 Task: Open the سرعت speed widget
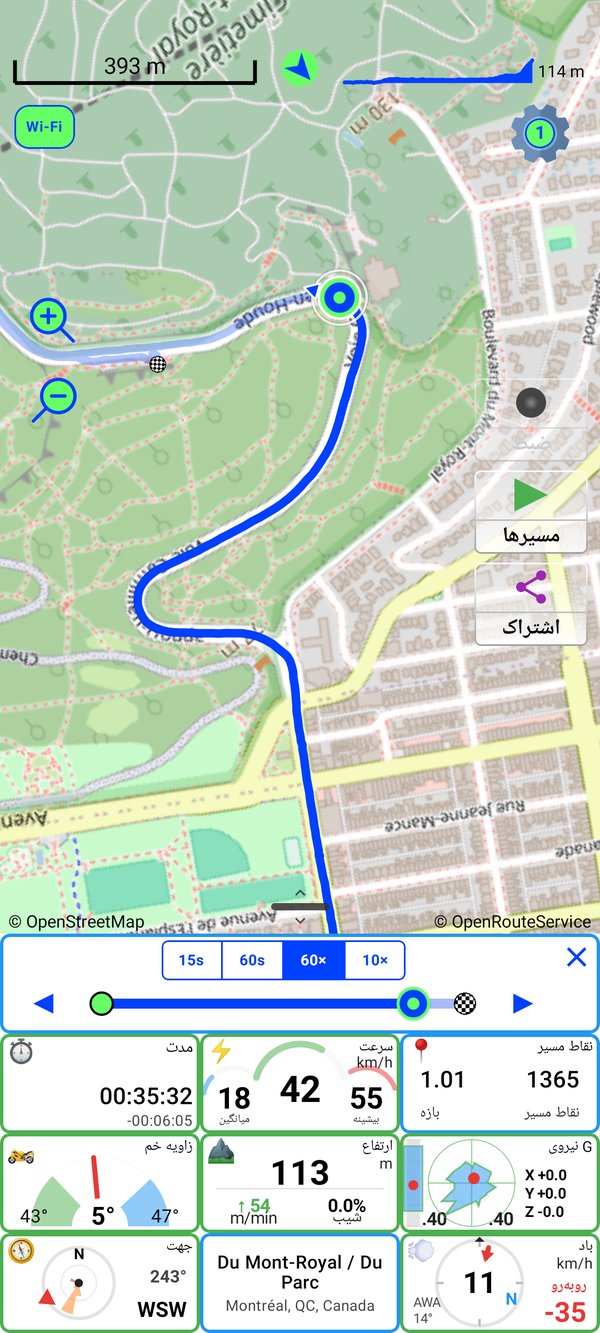point(300,1084)
